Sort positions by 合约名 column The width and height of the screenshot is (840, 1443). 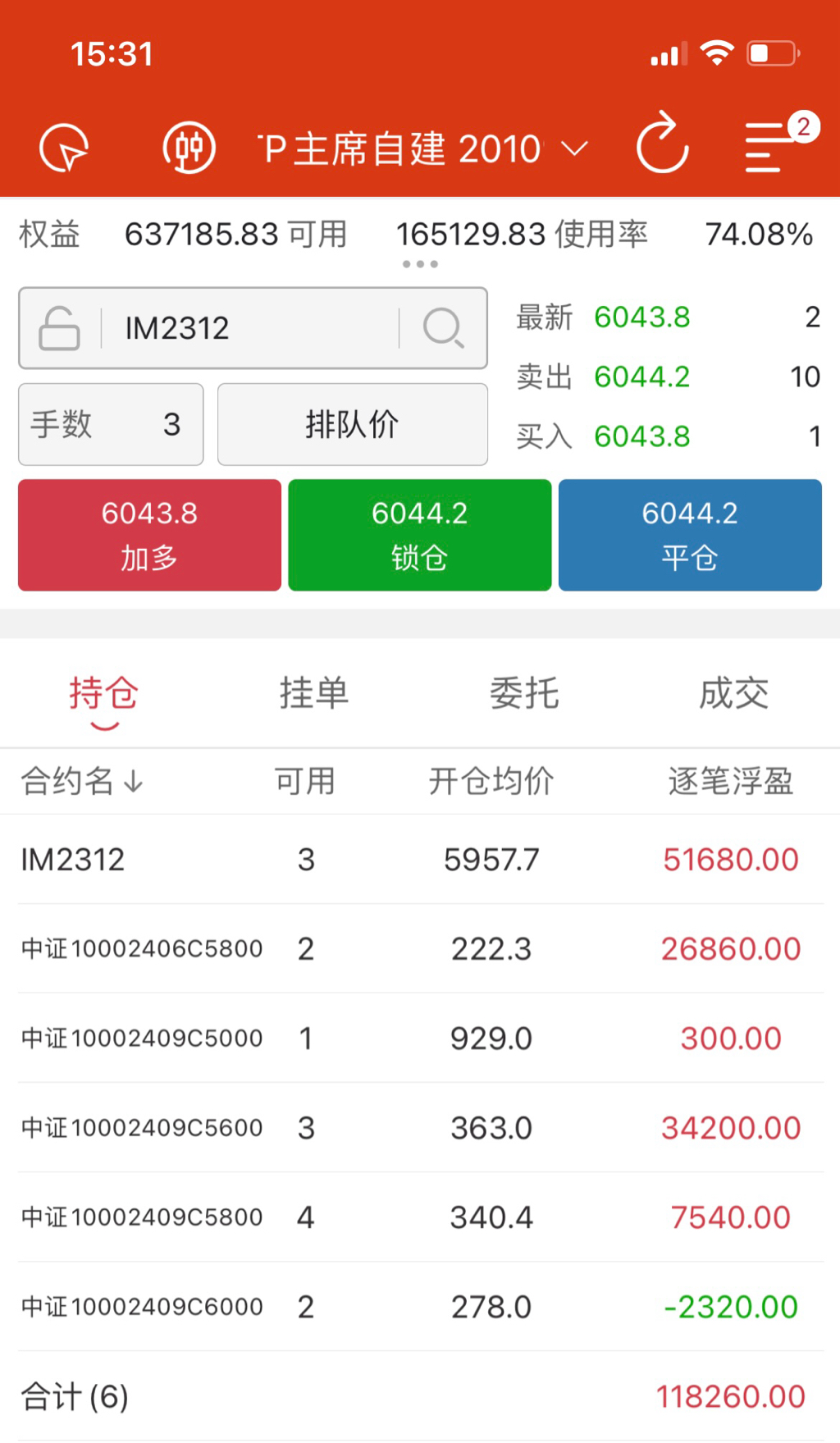point(82,781)
